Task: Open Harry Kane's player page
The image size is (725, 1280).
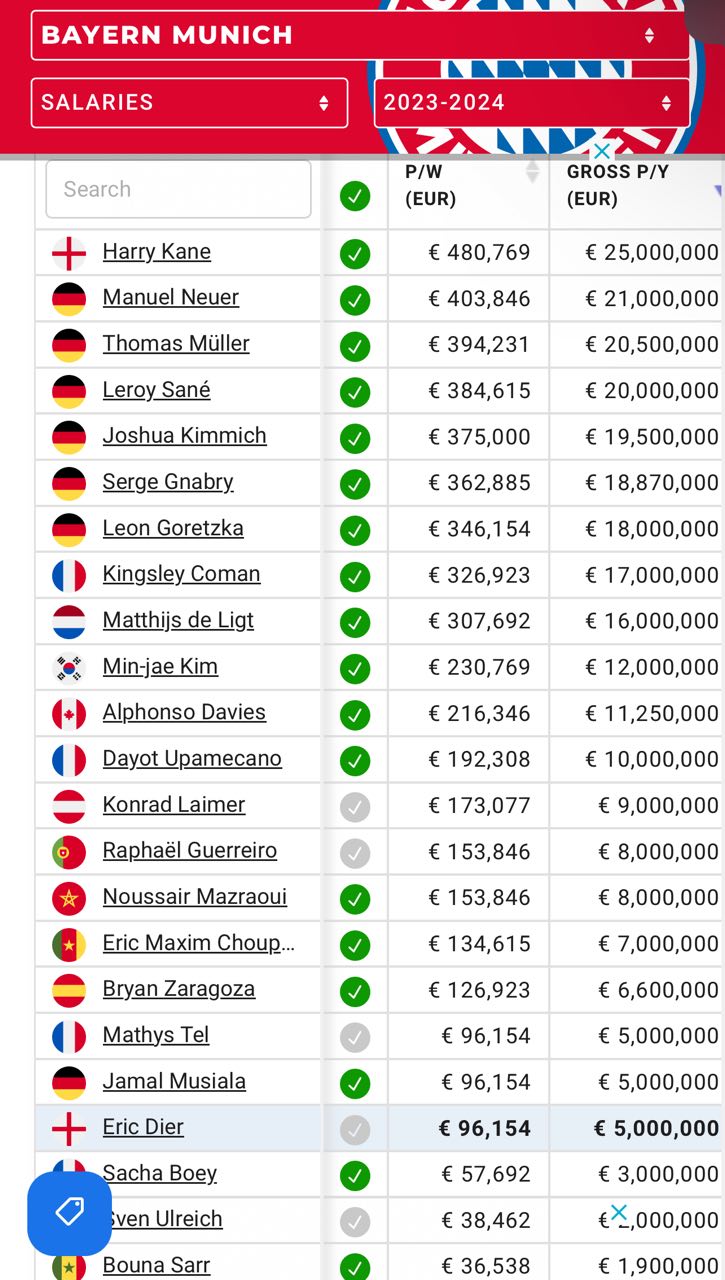Action: tap(156, 252)
